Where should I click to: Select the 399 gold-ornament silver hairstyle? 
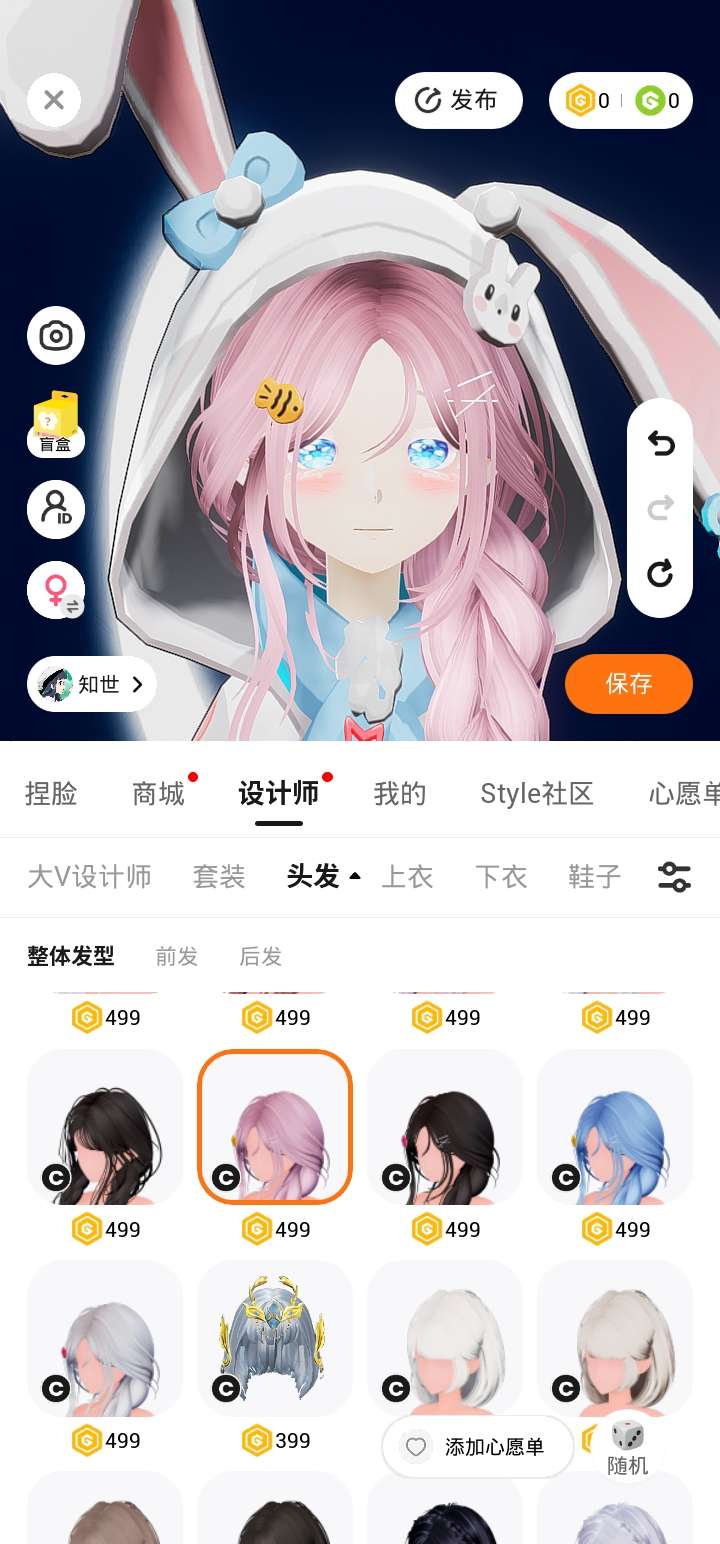[x=275, y=1337]
